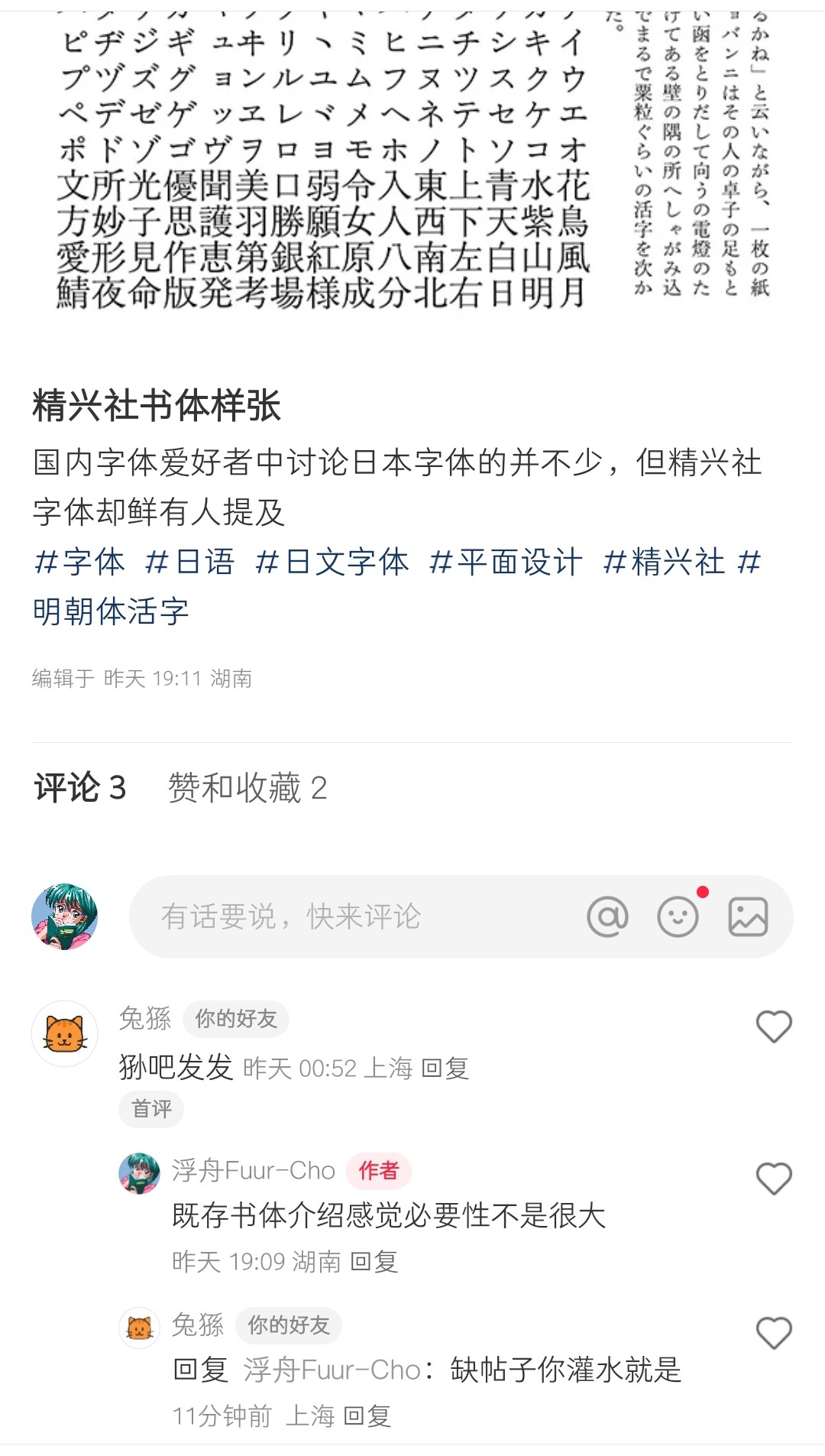Attach an image to the comment
825x1456 pixels.
[x=748, y=916]
